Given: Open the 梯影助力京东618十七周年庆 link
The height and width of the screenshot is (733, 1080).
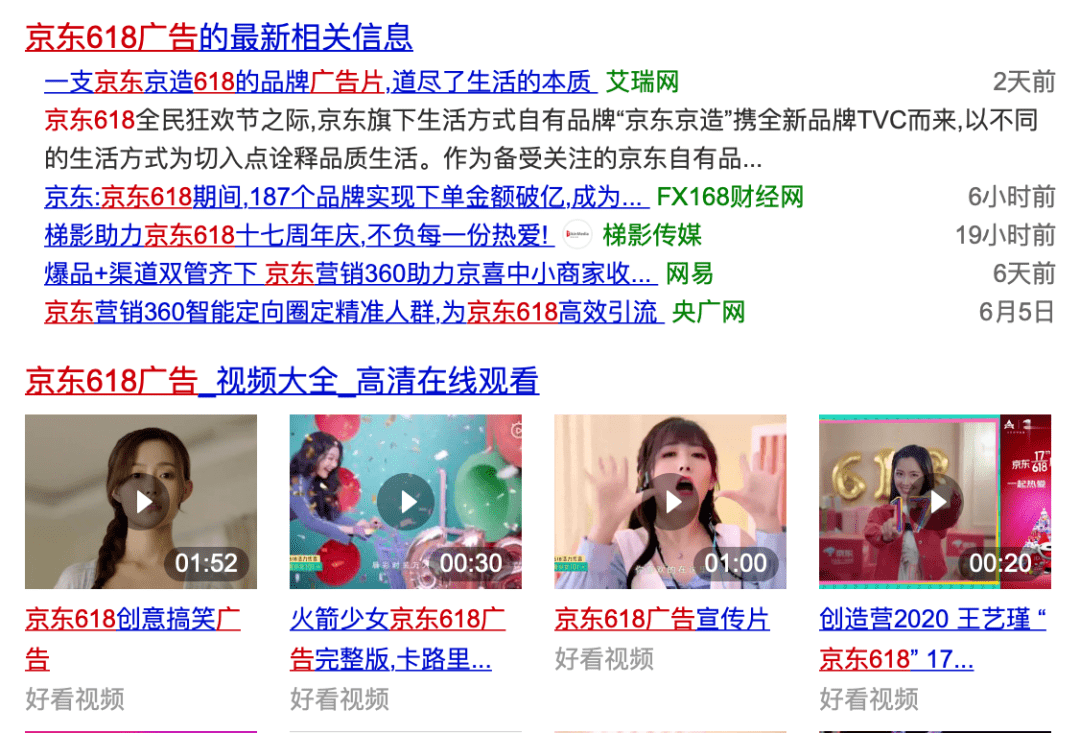Looking at the screenshot, I should (298, 235).
